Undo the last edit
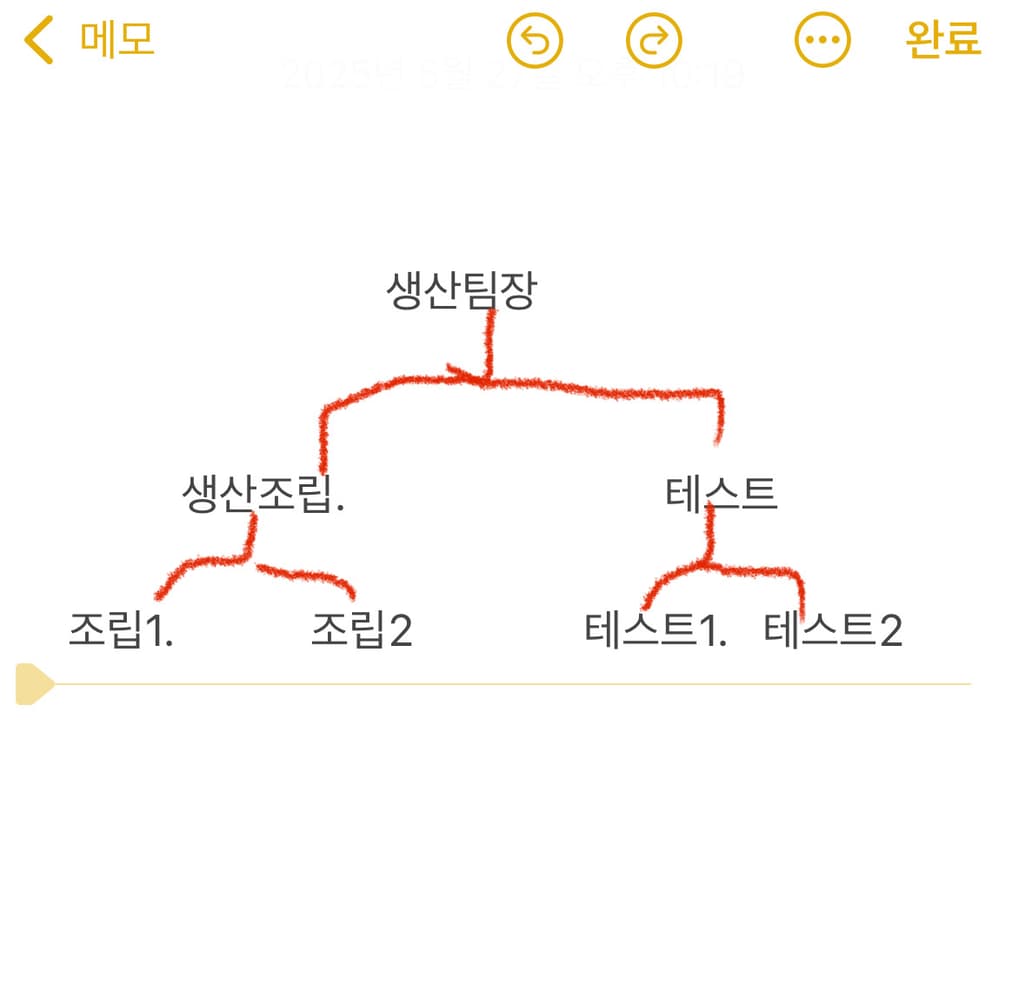 pos(535,41)
